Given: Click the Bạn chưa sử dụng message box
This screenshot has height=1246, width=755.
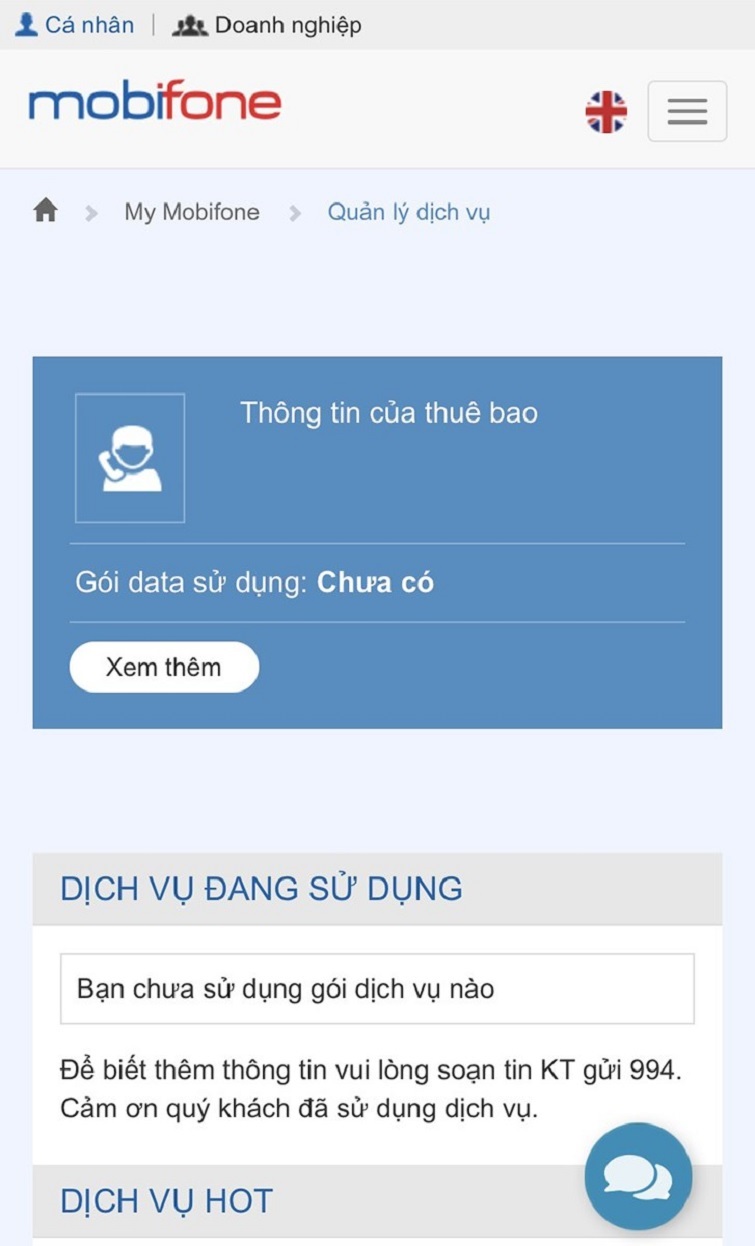Looking at the screenshot, I should tap(377, 988).
